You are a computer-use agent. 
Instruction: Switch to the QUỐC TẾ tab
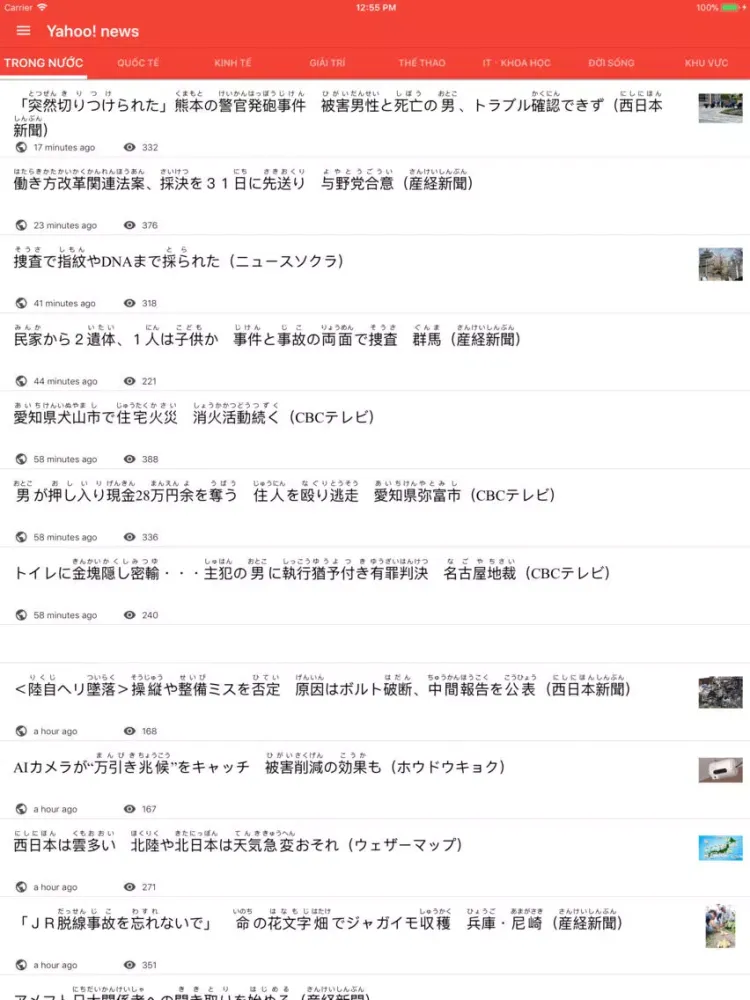pos(138,63)
